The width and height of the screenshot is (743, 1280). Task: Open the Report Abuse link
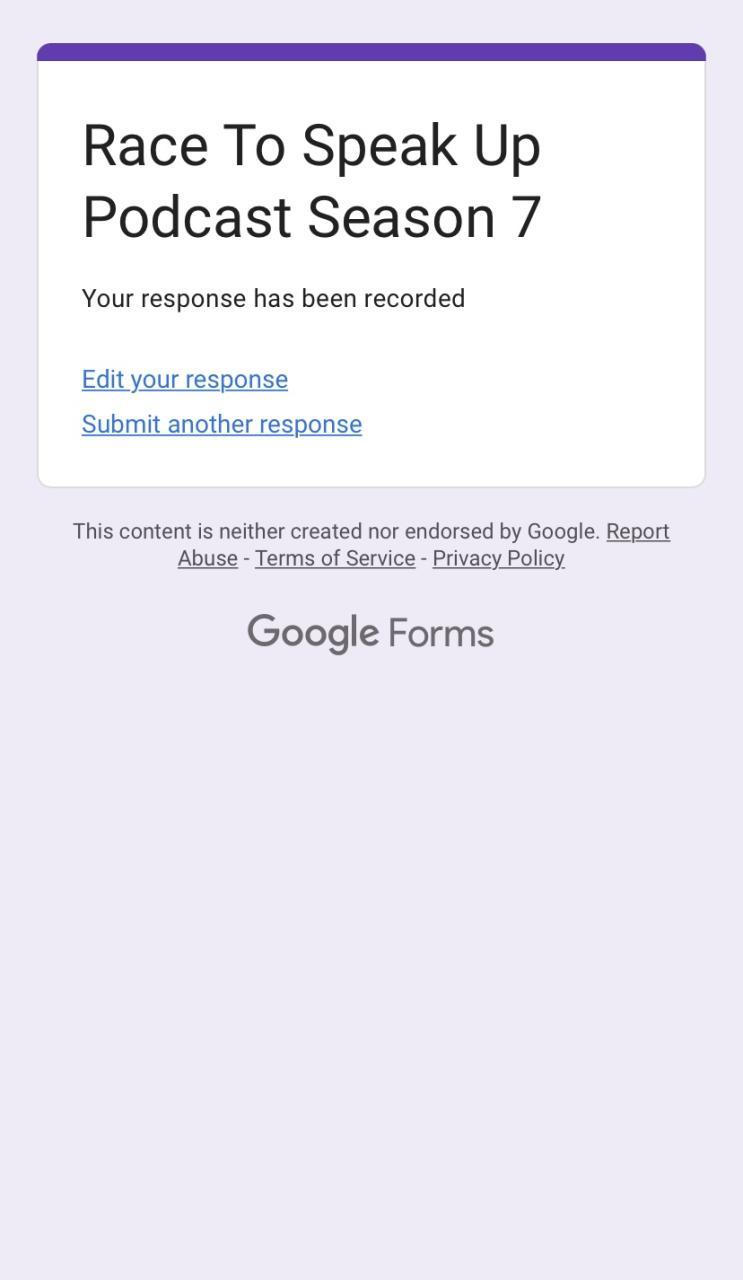point(637,531)
